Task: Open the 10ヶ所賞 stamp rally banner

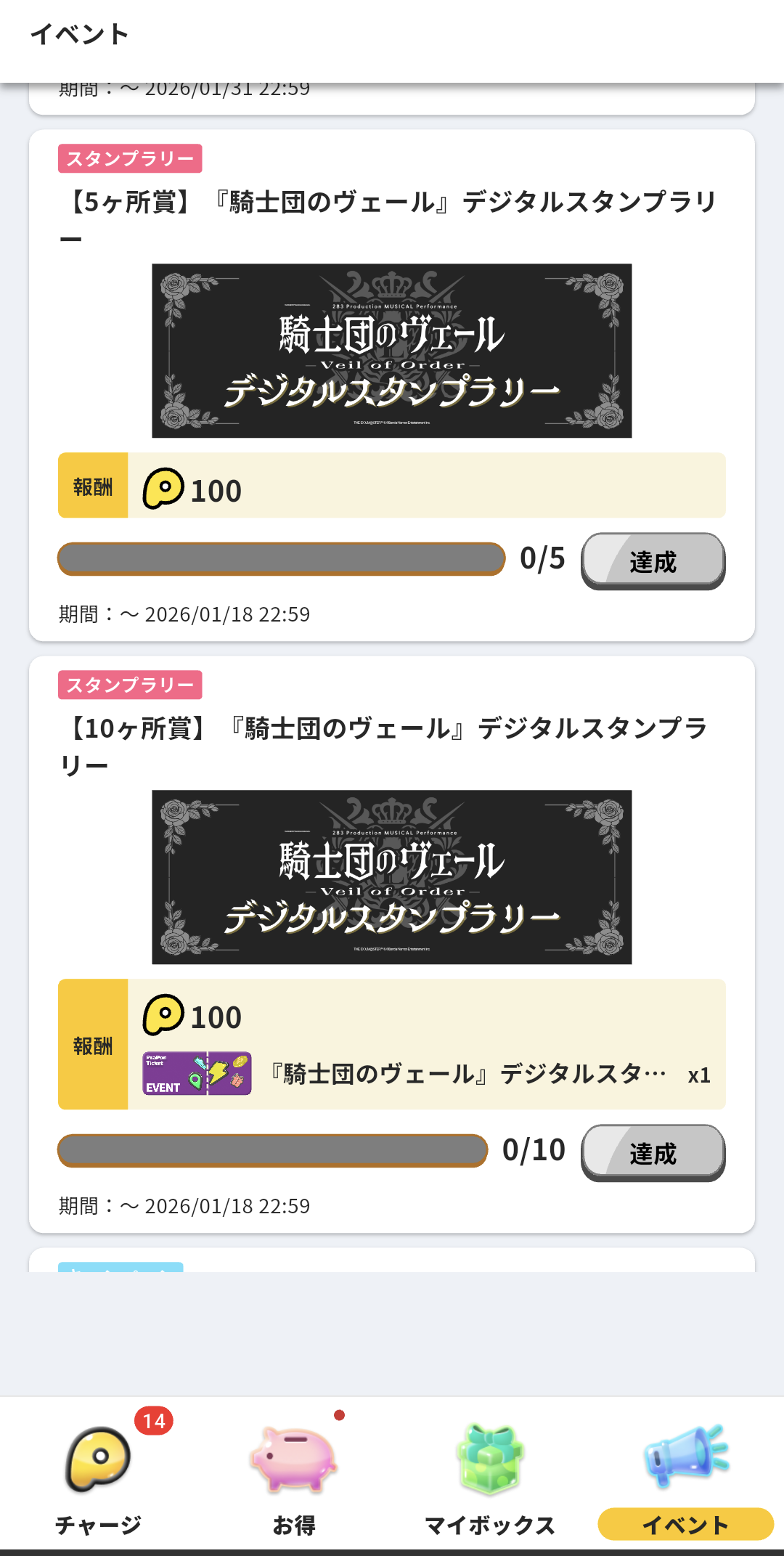Action: pyautogui.click(x=392, y=877)
